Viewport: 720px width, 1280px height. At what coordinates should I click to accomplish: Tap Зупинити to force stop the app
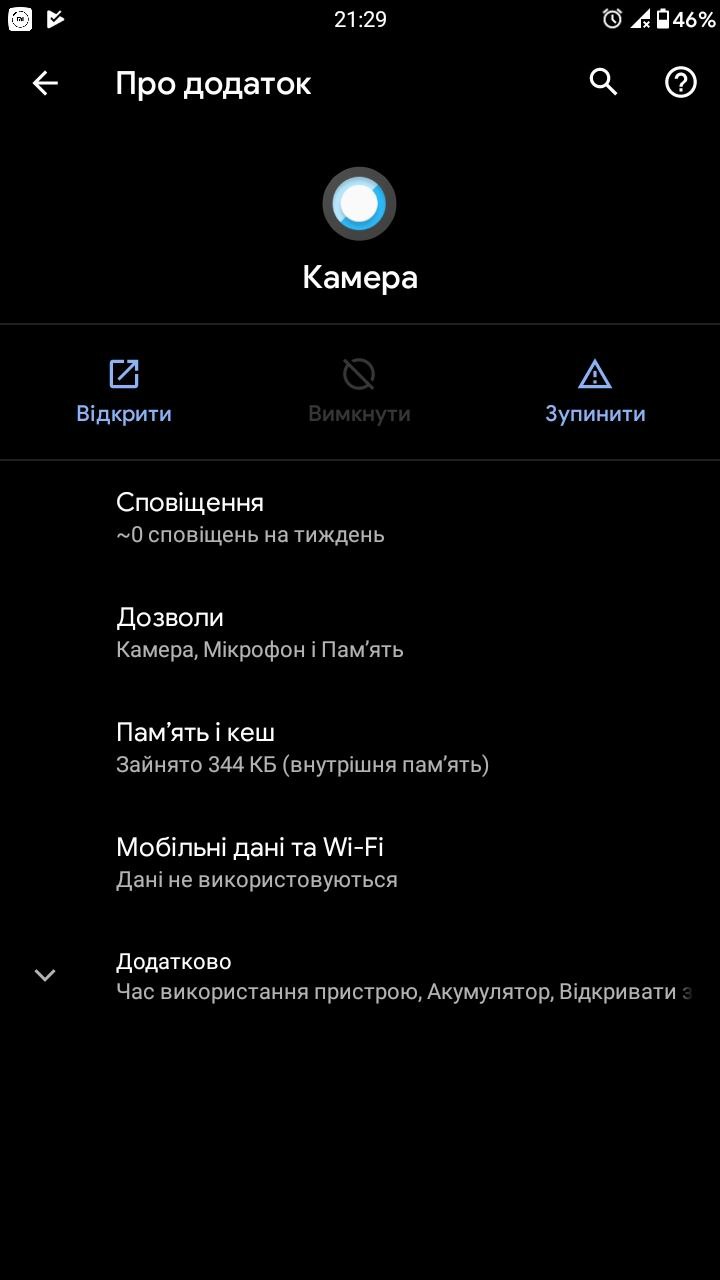pos(595,392)
